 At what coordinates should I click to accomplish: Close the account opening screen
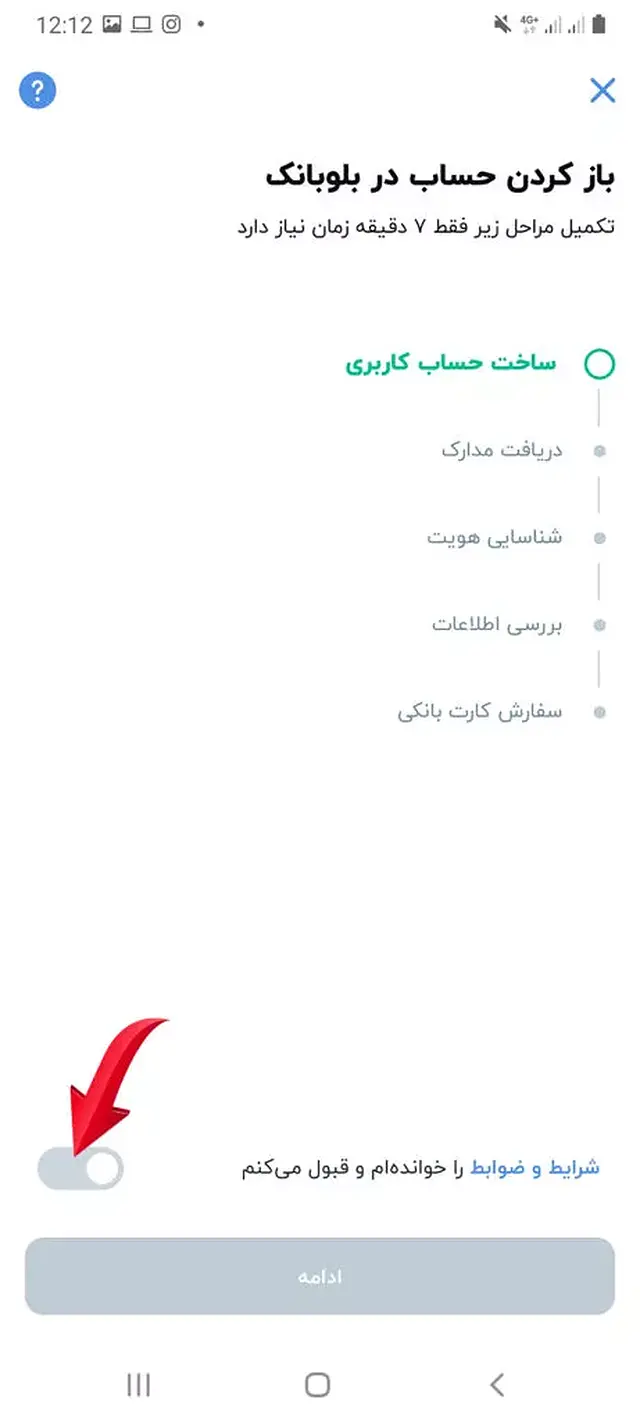coord(603,91)
